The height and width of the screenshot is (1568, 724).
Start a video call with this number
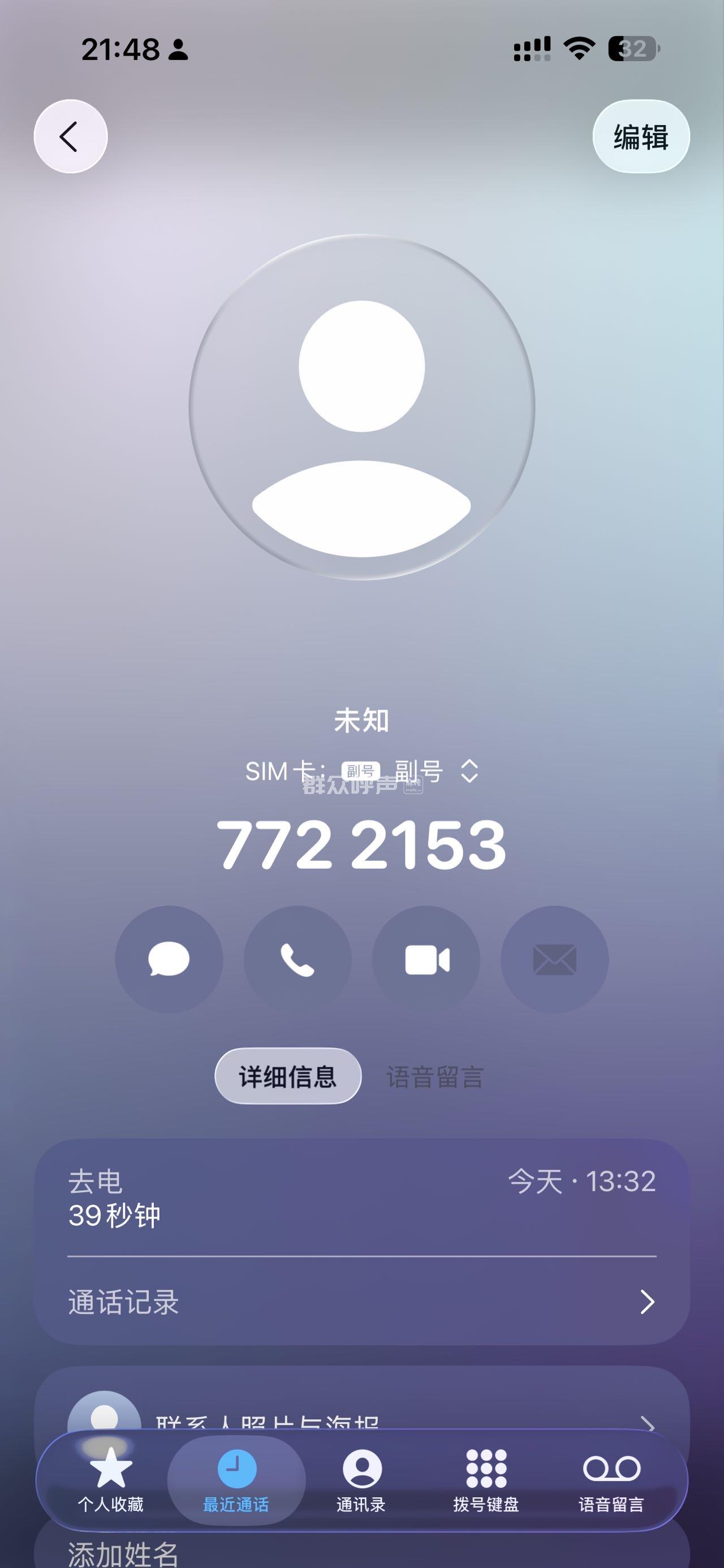point(426,959)
